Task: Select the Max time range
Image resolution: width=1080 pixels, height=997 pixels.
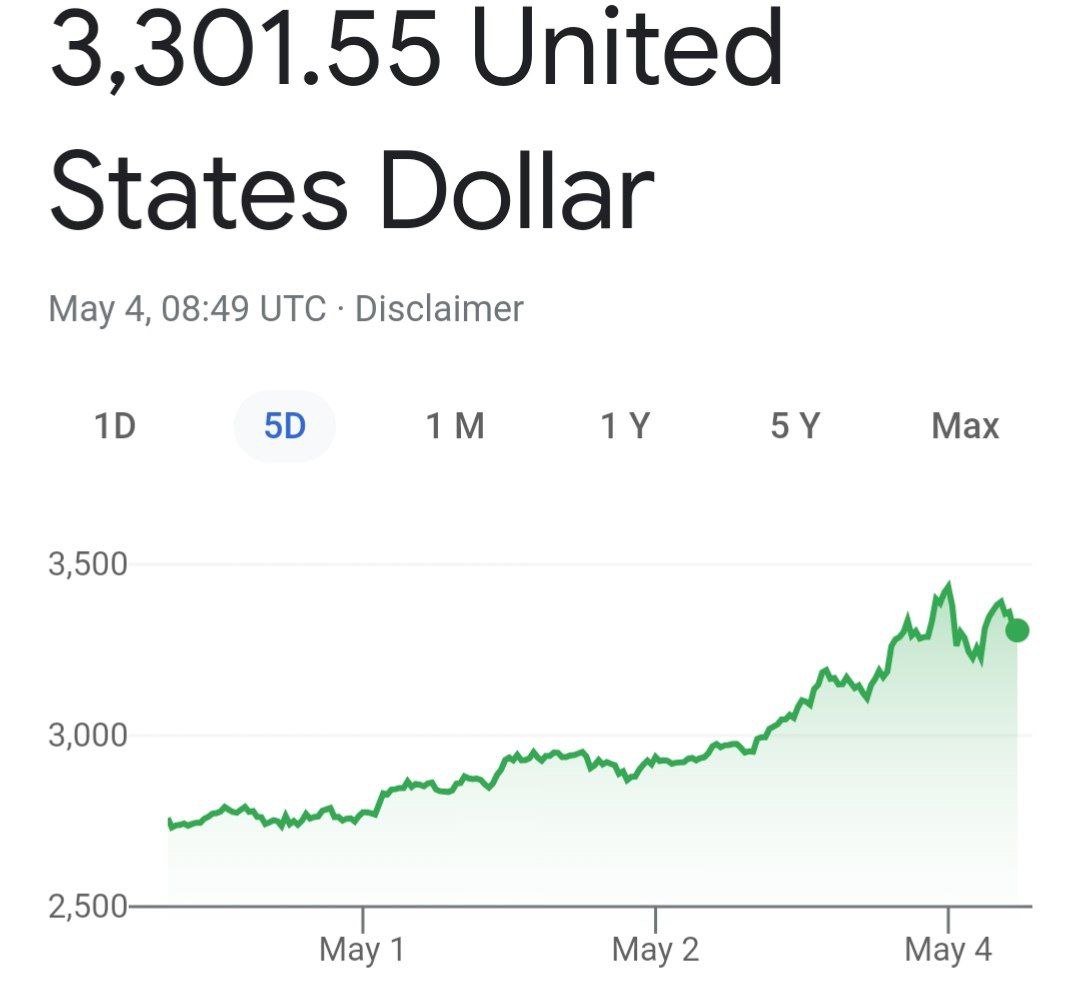Action: point(965,427)
